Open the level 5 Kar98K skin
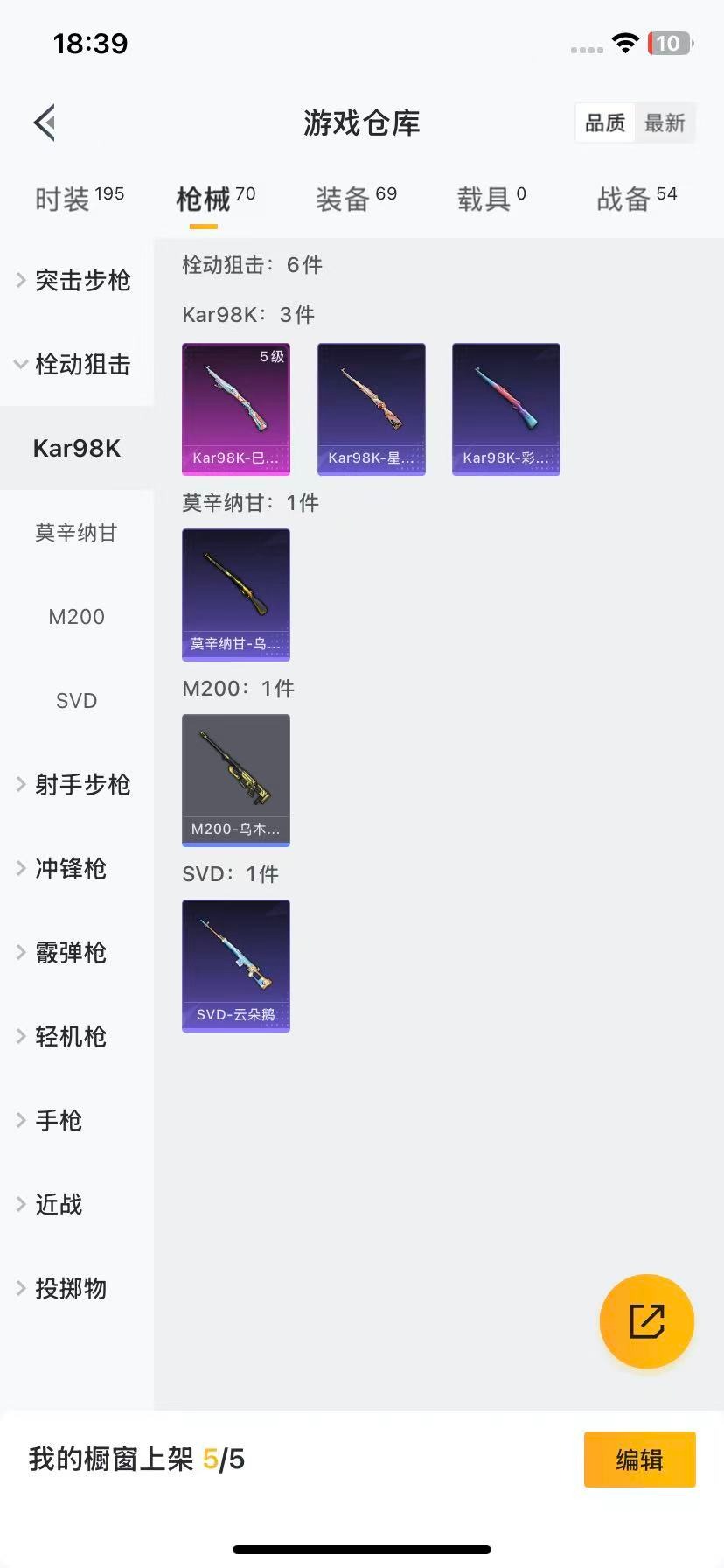This screenshot has width=724, height=1568. 236,409
